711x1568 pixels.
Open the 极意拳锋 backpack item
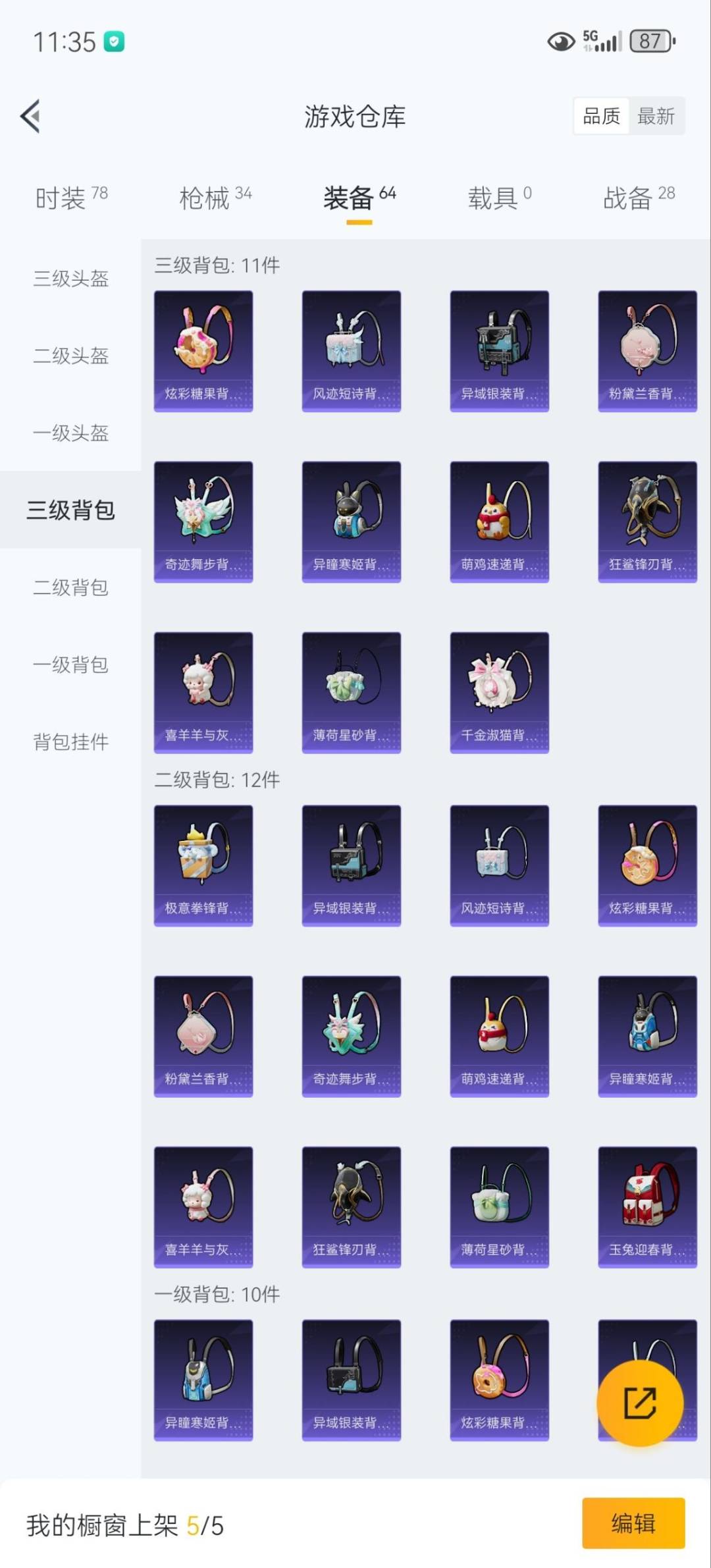203,865
